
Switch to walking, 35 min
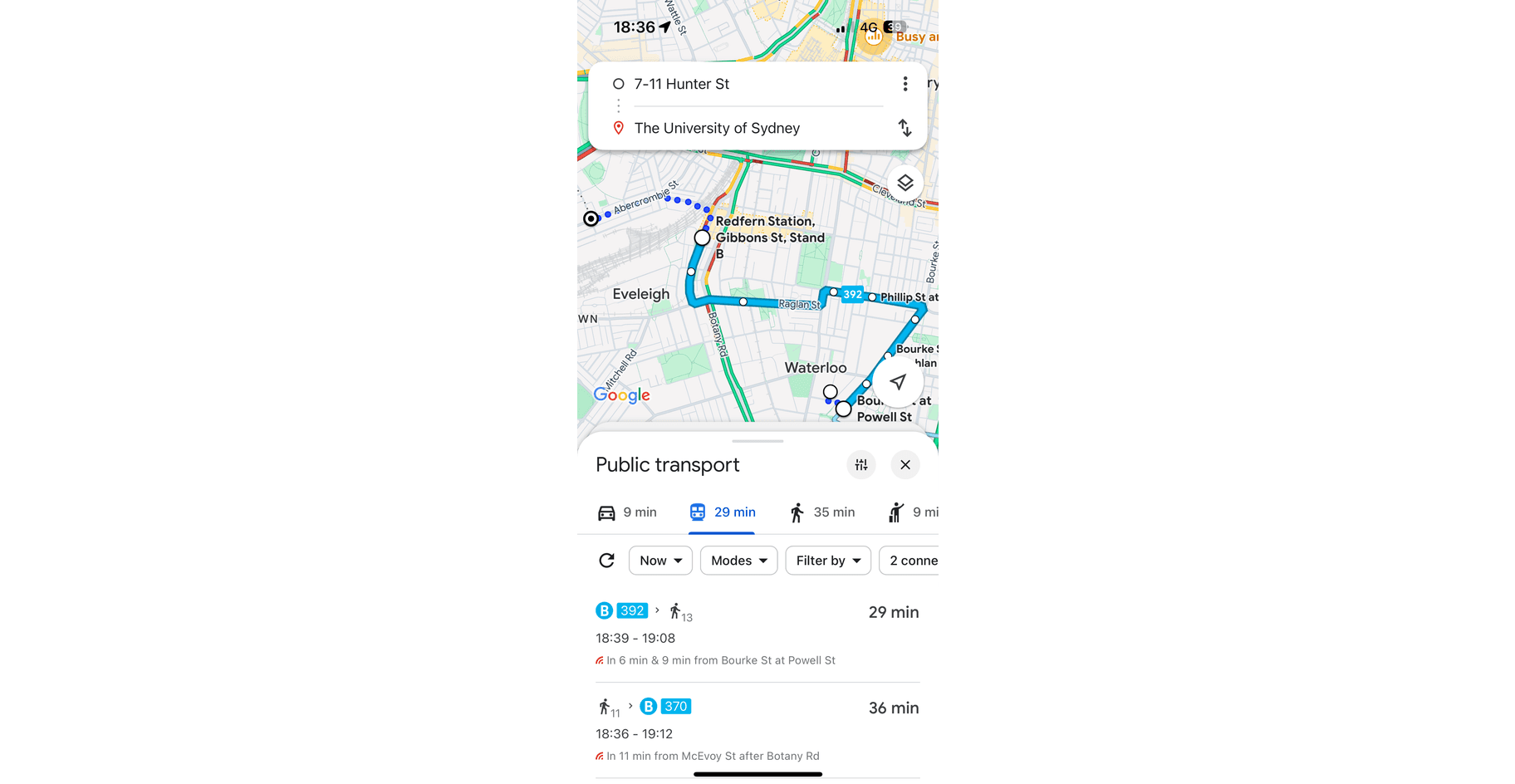point(821,512)
